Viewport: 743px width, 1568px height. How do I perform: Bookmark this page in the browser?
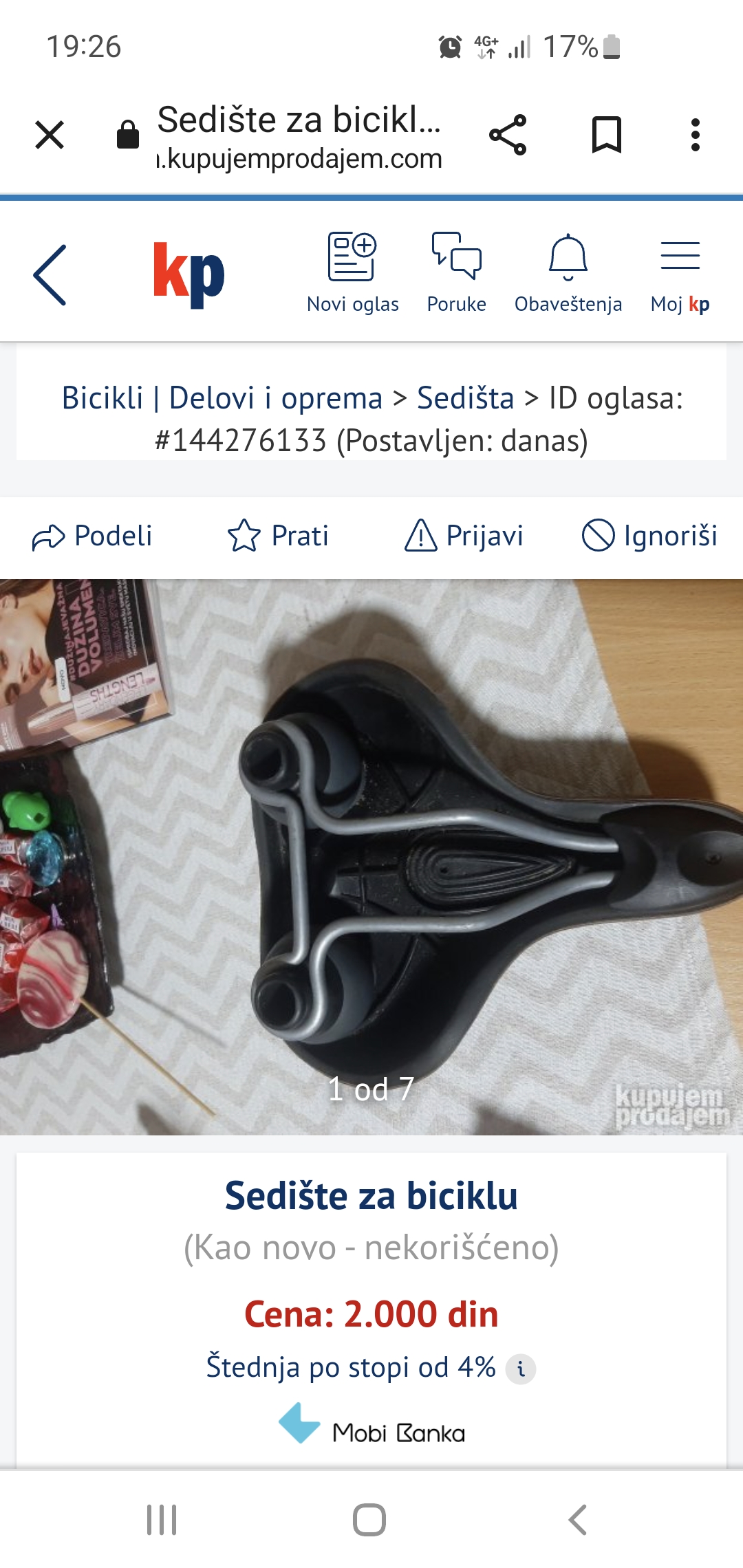pos(607,135)
